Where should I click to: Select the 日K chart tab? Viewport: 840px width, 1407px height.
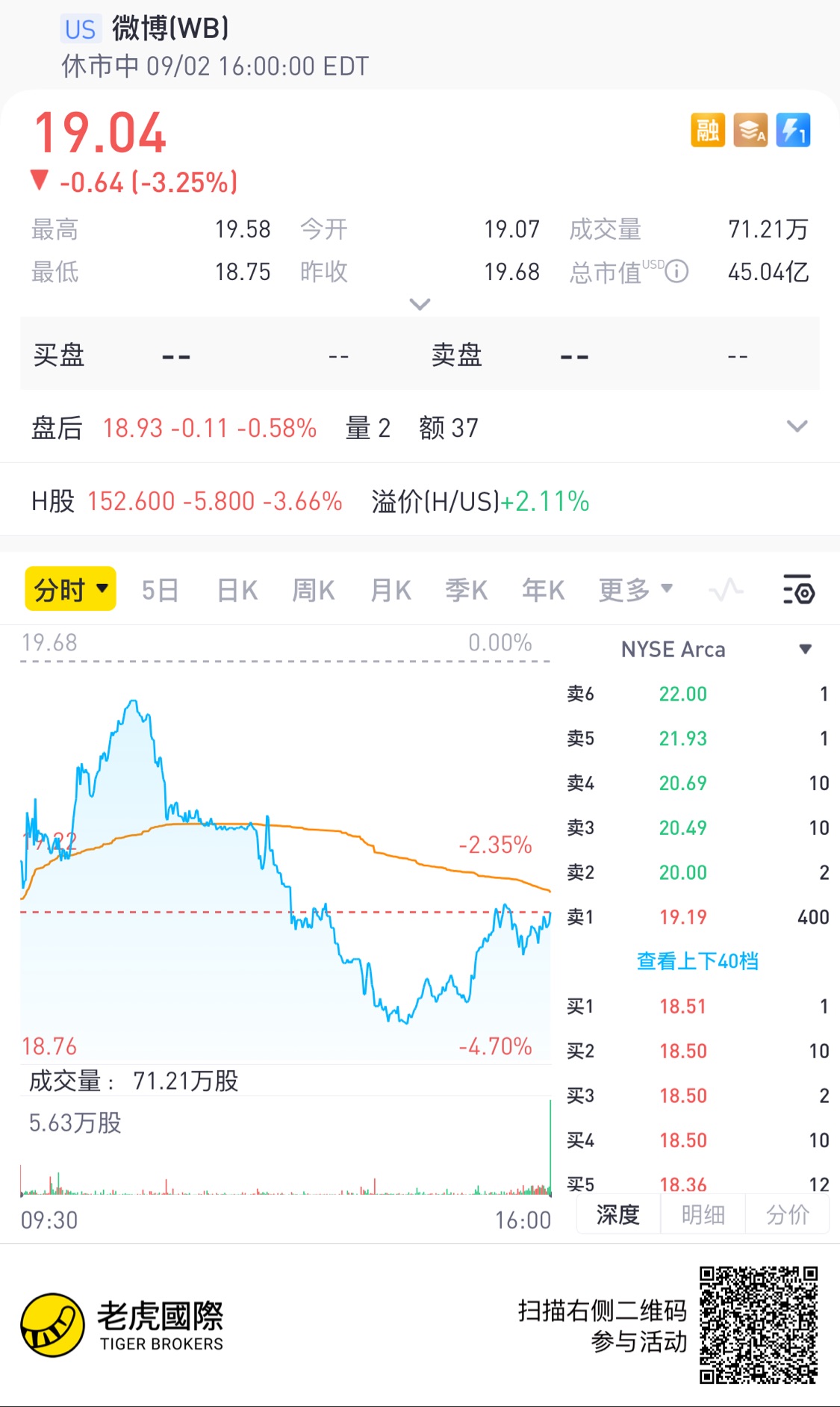(237, 591)
